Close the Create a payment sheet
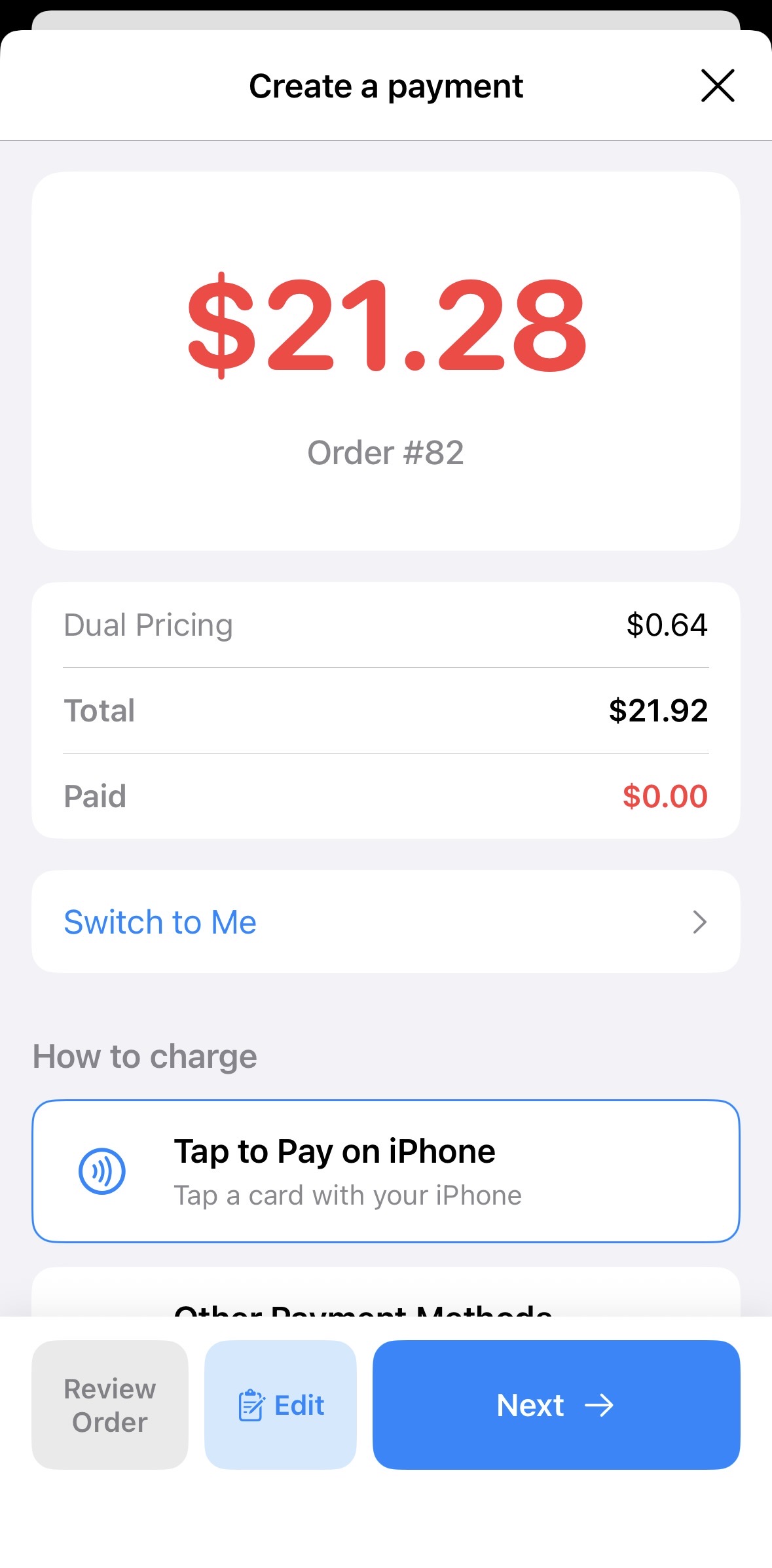Image resolution: width=772 pixels, height=1568 pixels. pos(718,86)
